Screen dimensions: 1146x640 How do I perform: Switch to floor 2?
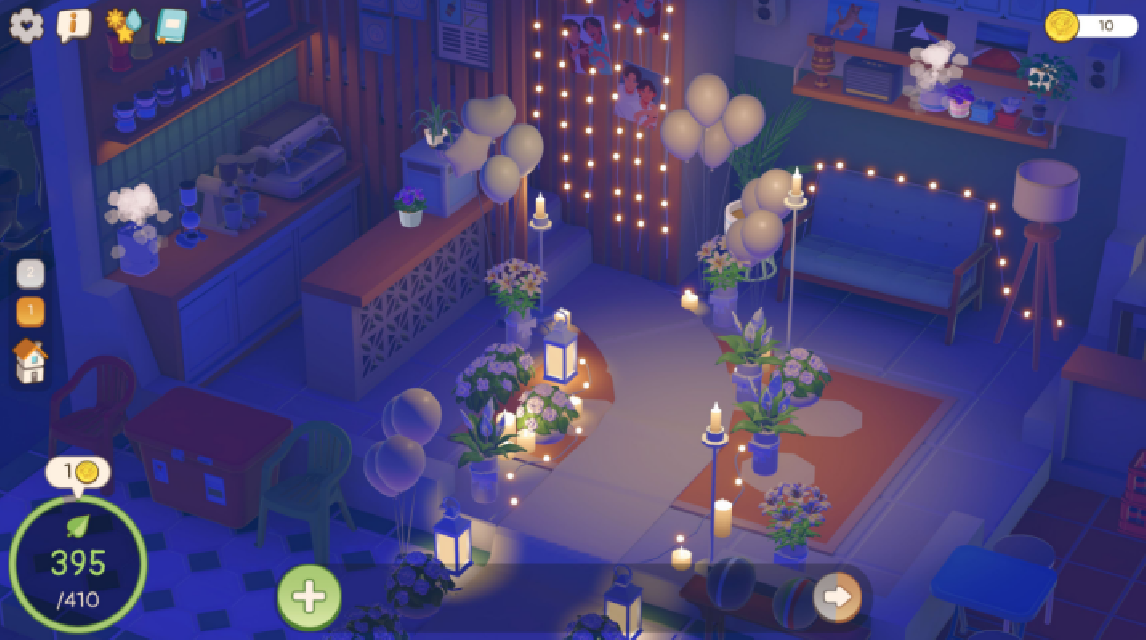click(30, 273)
